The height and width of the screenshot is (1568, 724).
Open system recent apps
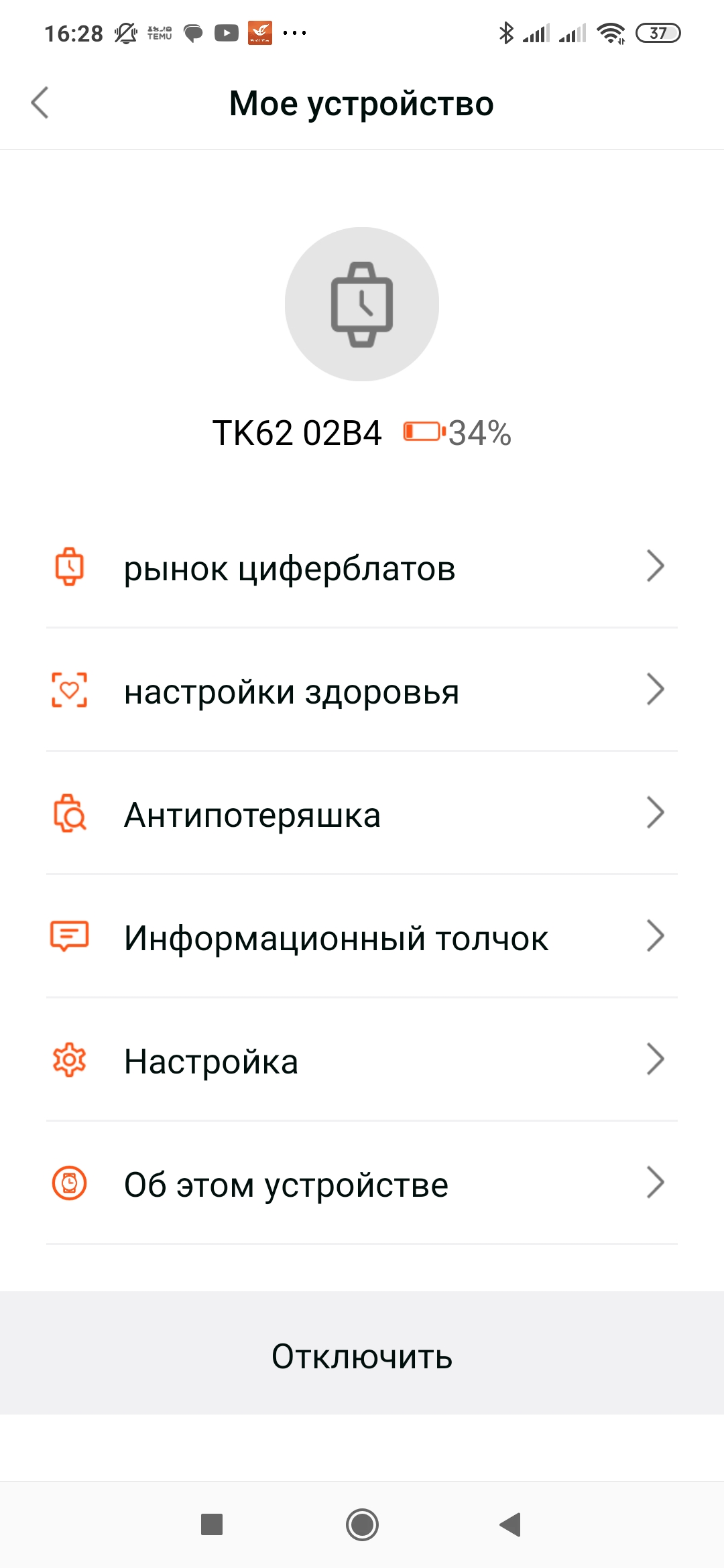click(212, 1524)
